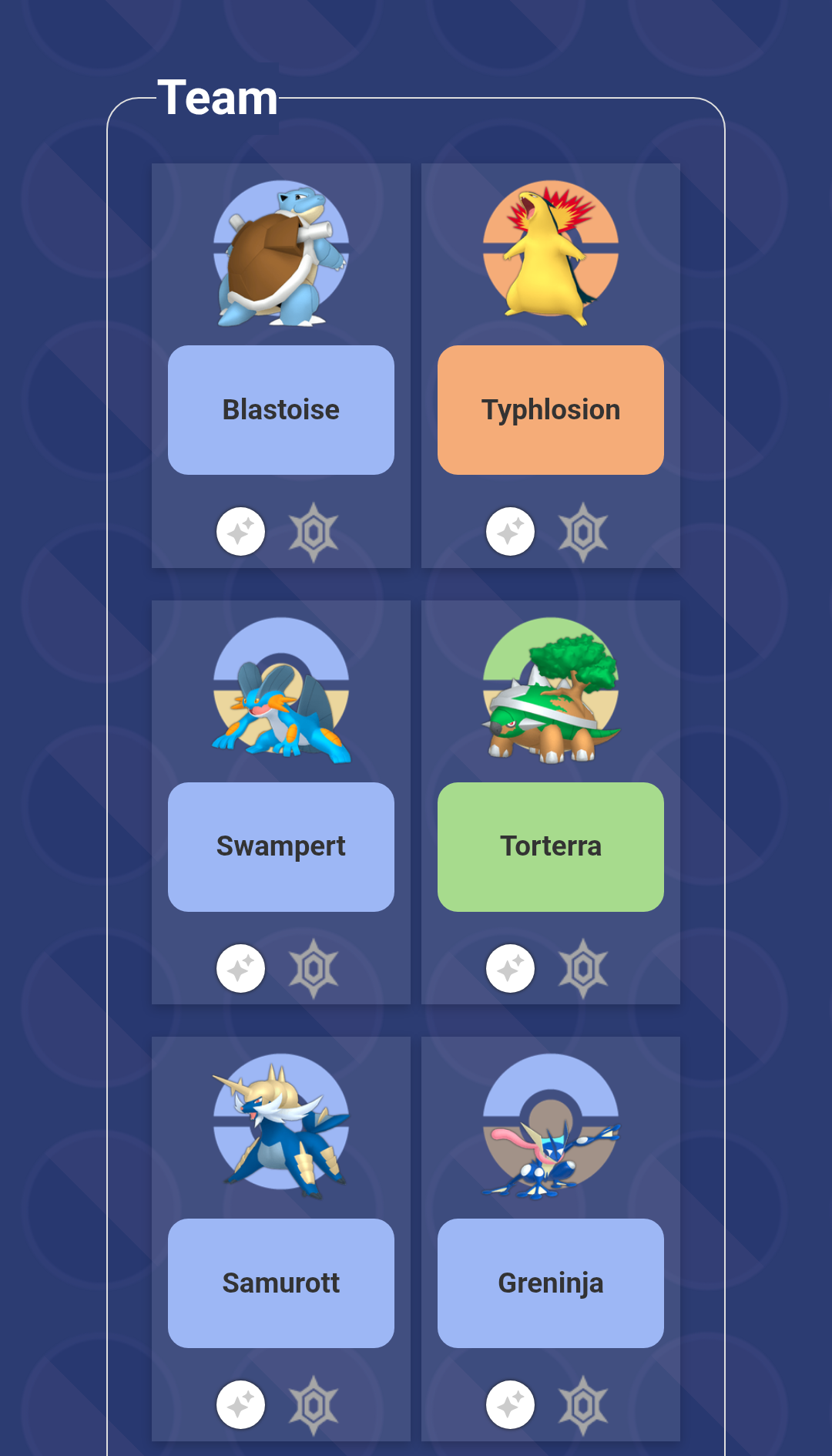Screen dimensions: 832x1456
Task: Switch on the shiny sparkle for Samurott
Action: tap(240, 1405)
